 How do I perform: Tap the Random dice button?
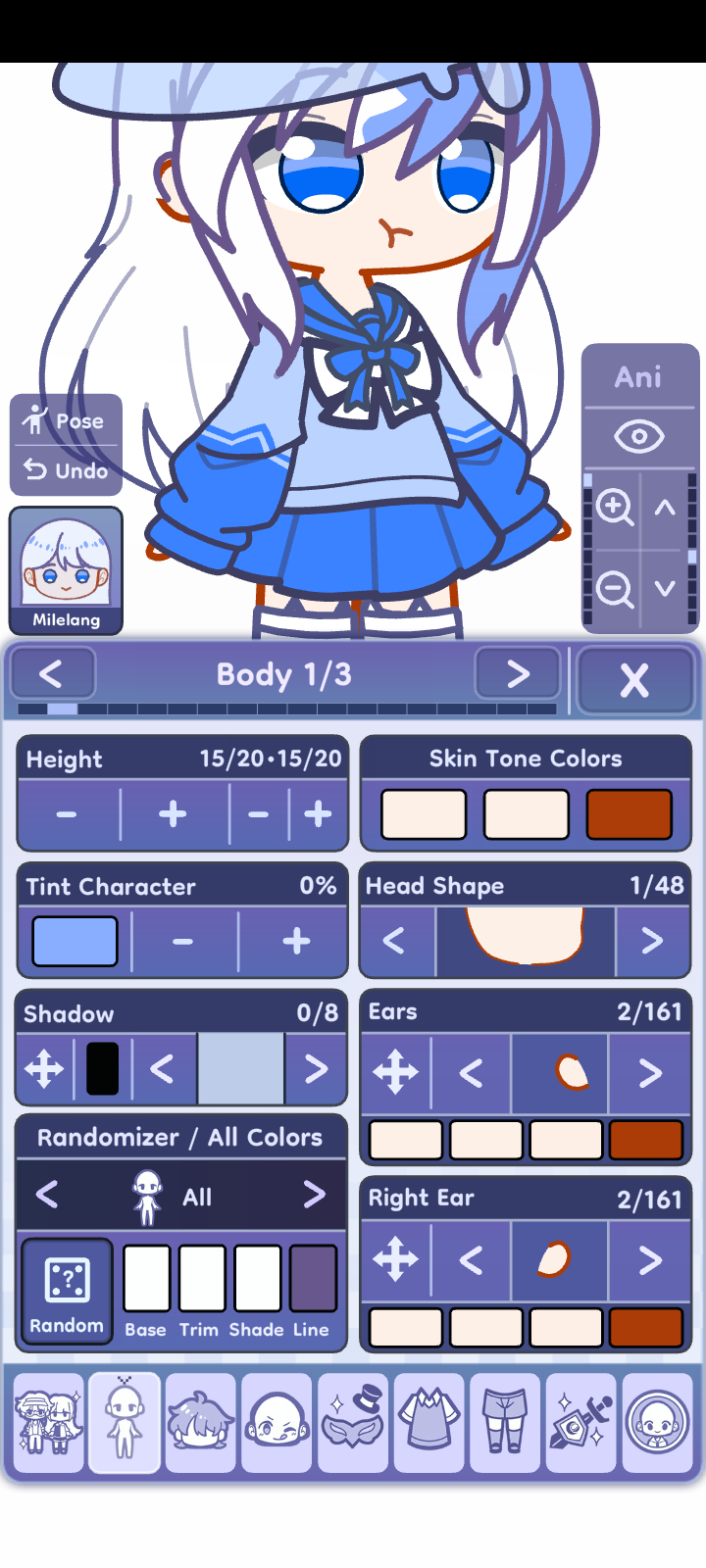tap(67, 1291)
